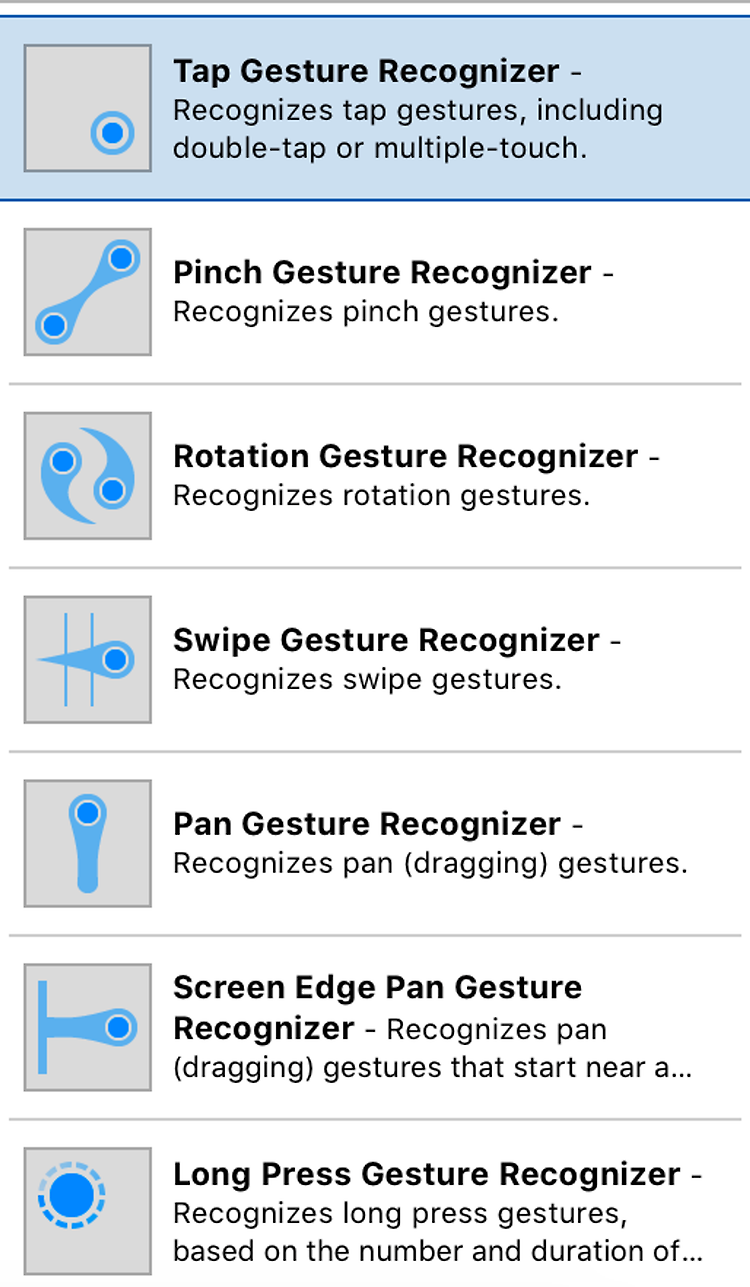Viewport: 750px width, 1287px height.
Task: Choose the Pinch Gesture Recognizer item
Action: tap(375, 292)
